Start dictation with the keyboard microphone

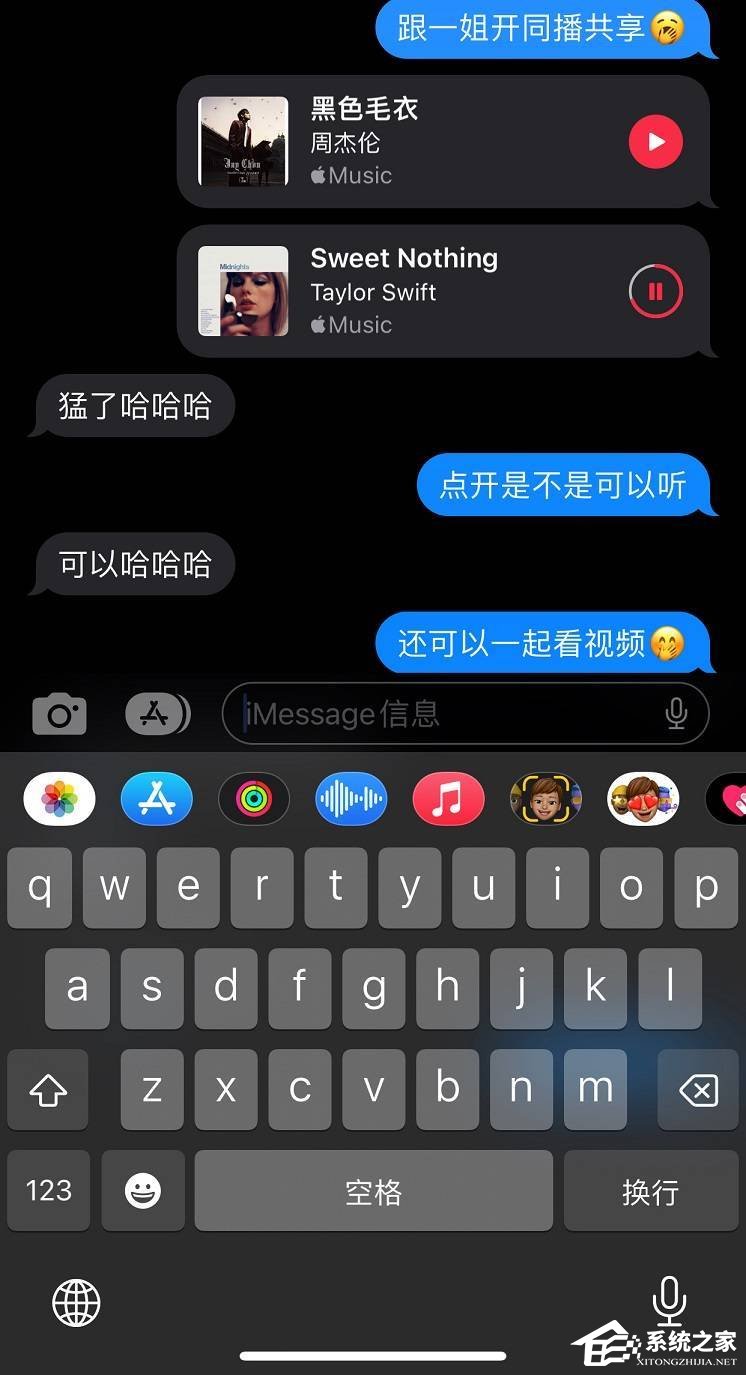click(668, 1302)
